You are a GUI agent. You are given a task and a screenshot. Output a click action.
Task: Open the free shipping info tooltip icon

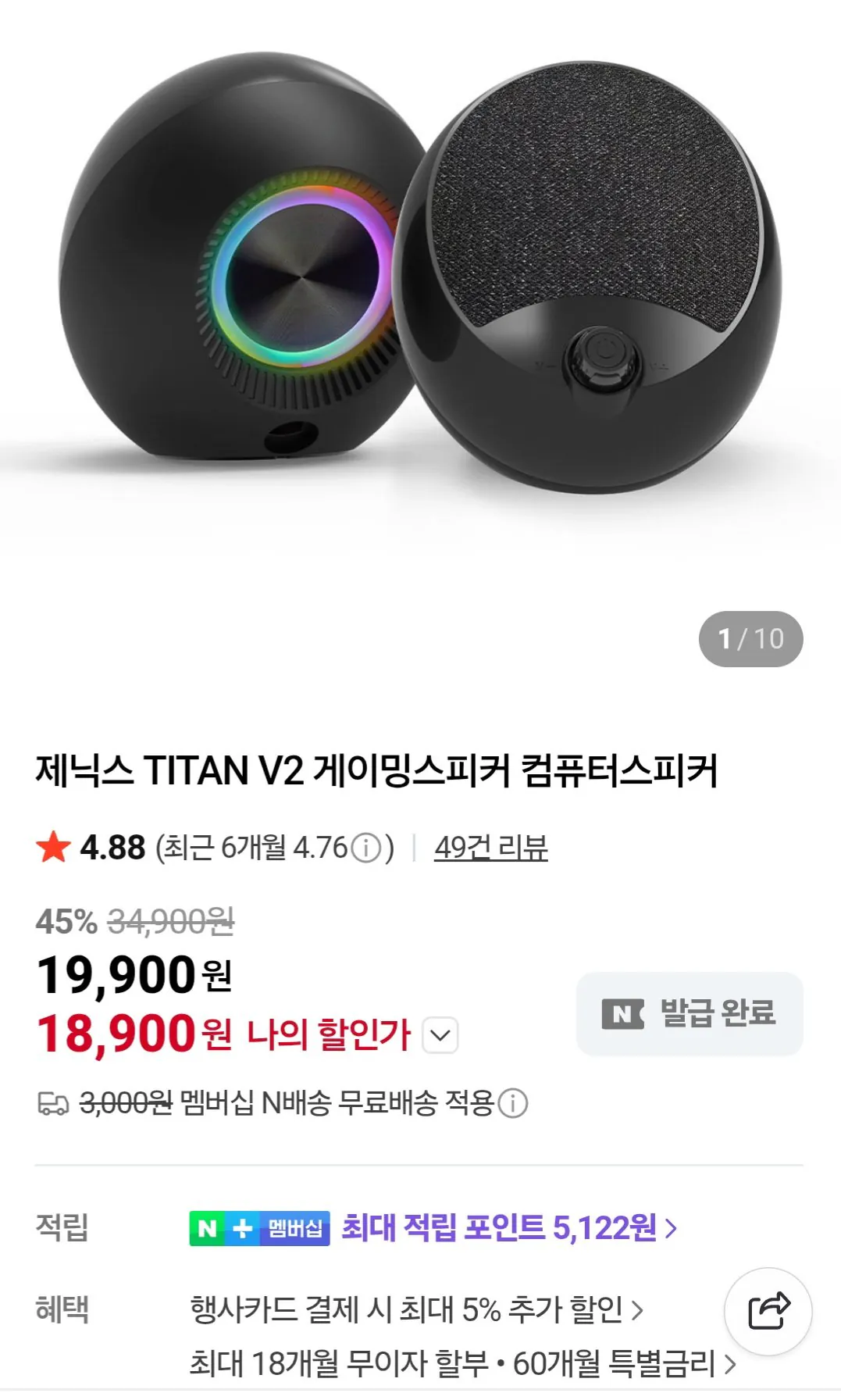[x=511, y=1101]
